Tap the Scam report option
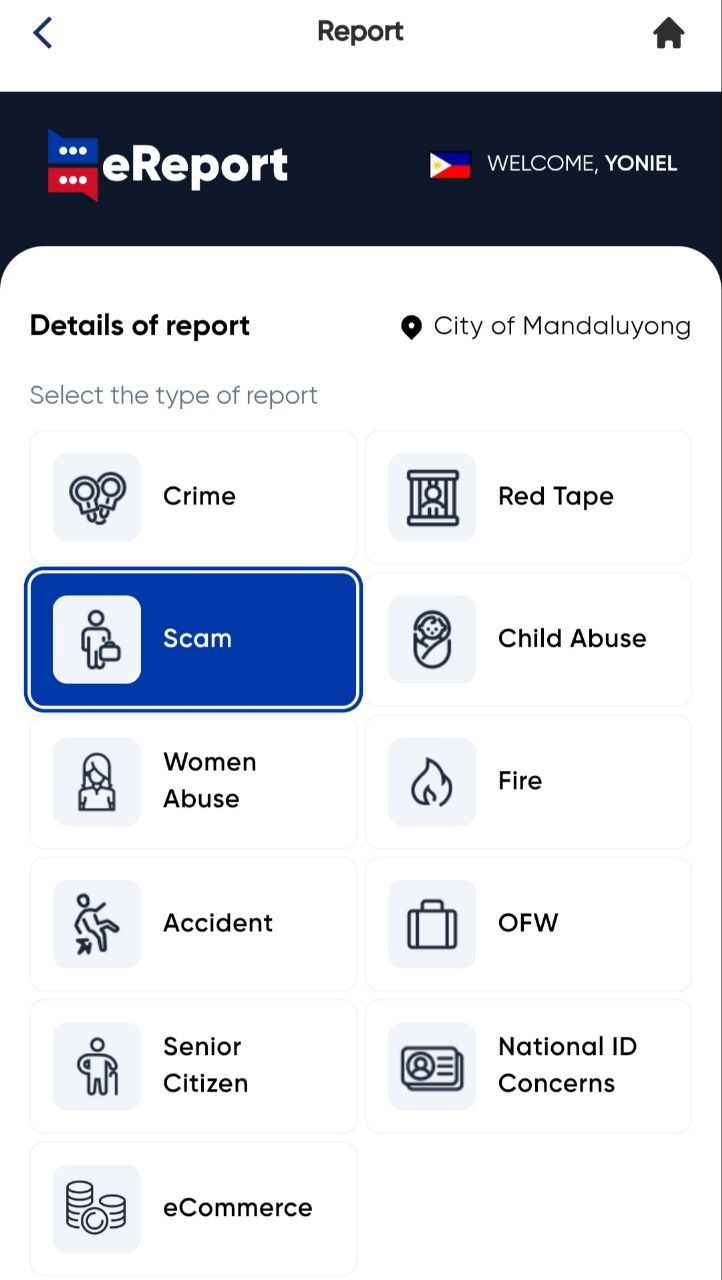The height and width of the screenshot is (1280, 722). click(x=193, y=639)
